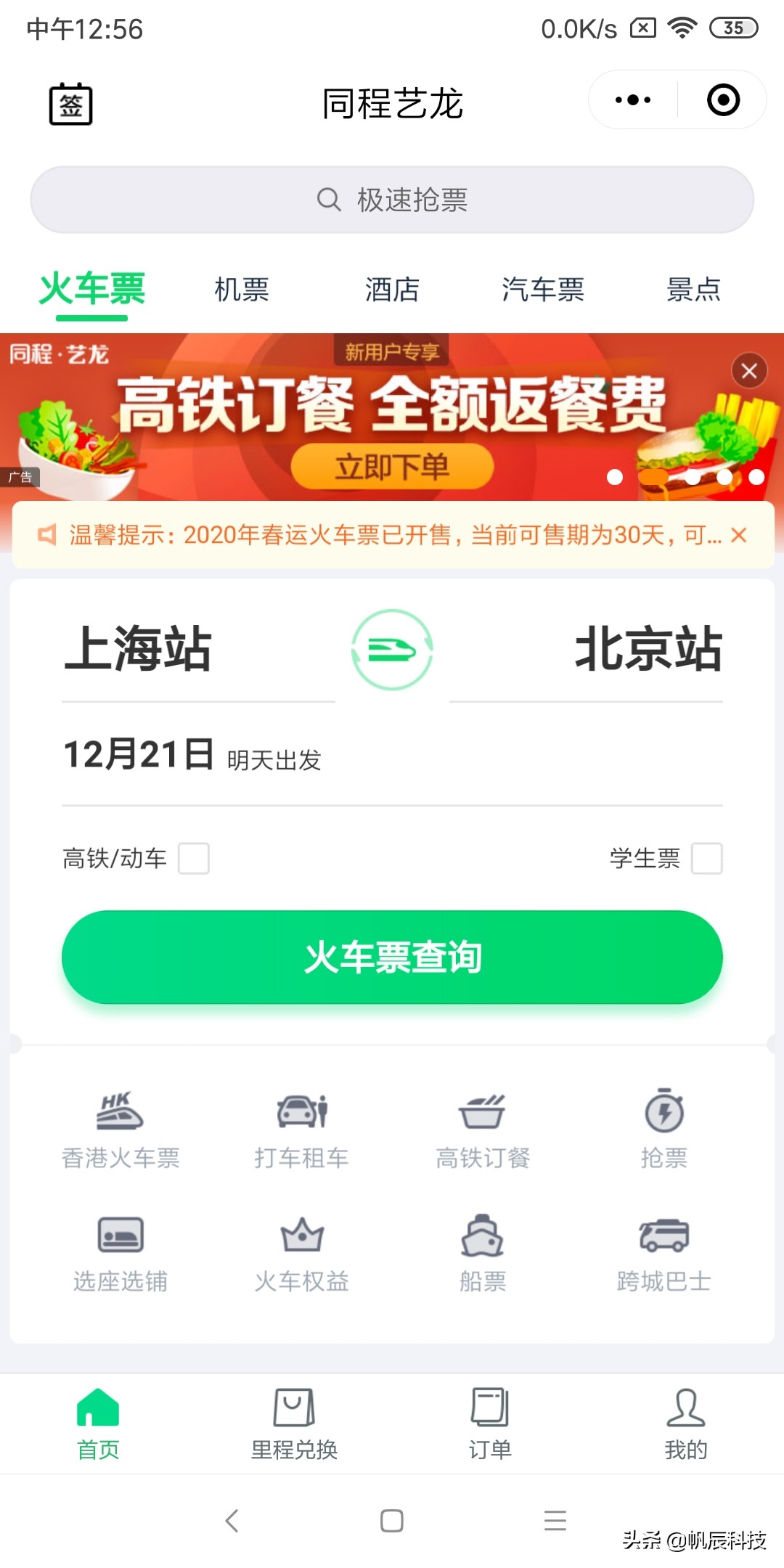Change departure station 上海站

click(x=138, y=650)
